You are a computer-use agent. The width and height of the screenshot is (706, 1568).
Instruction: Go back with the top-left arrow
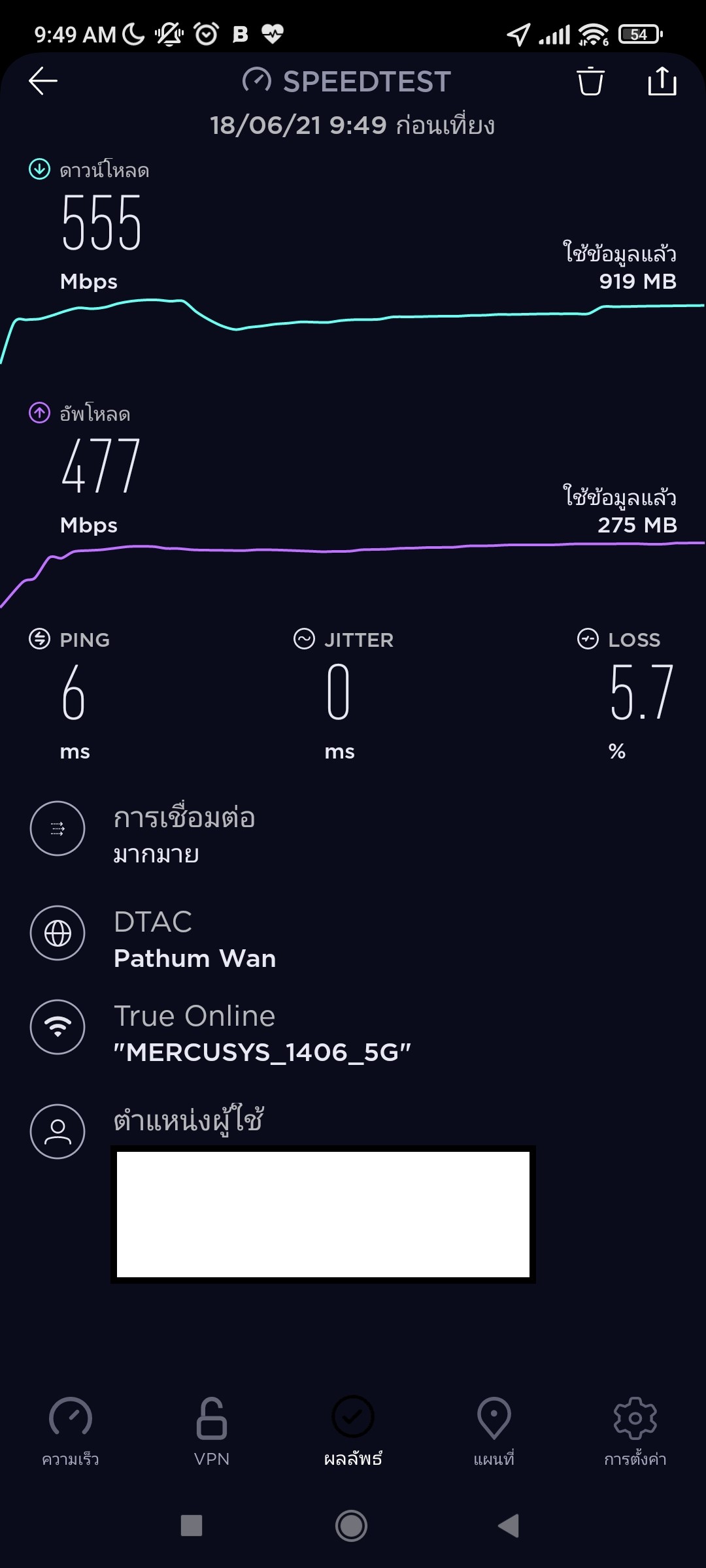tap(43, 81)
